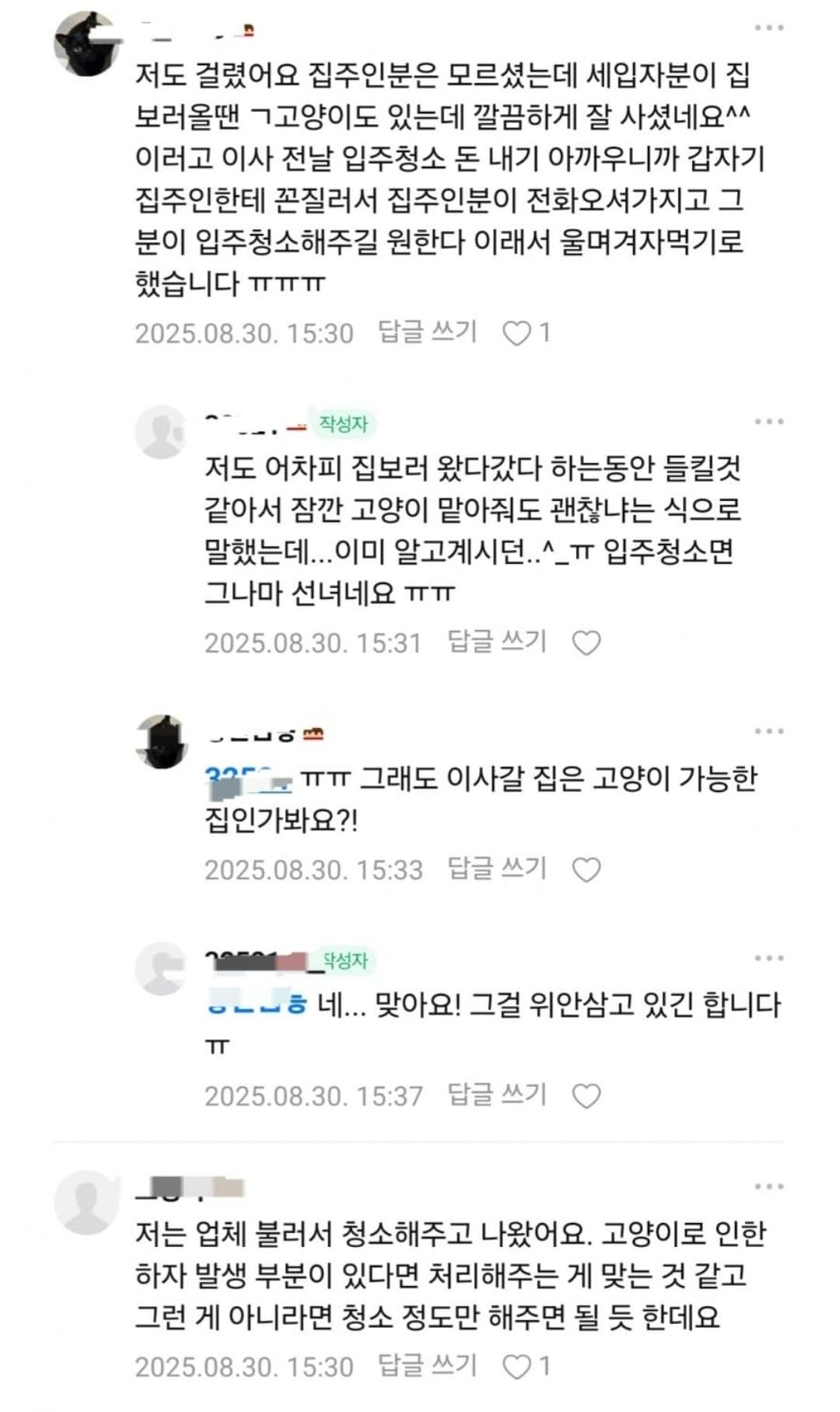The image size is (840, 1412).
Task: Open overflow menu on the 15:37 reply
Action: pyautogui.click(x=768, y=958)
